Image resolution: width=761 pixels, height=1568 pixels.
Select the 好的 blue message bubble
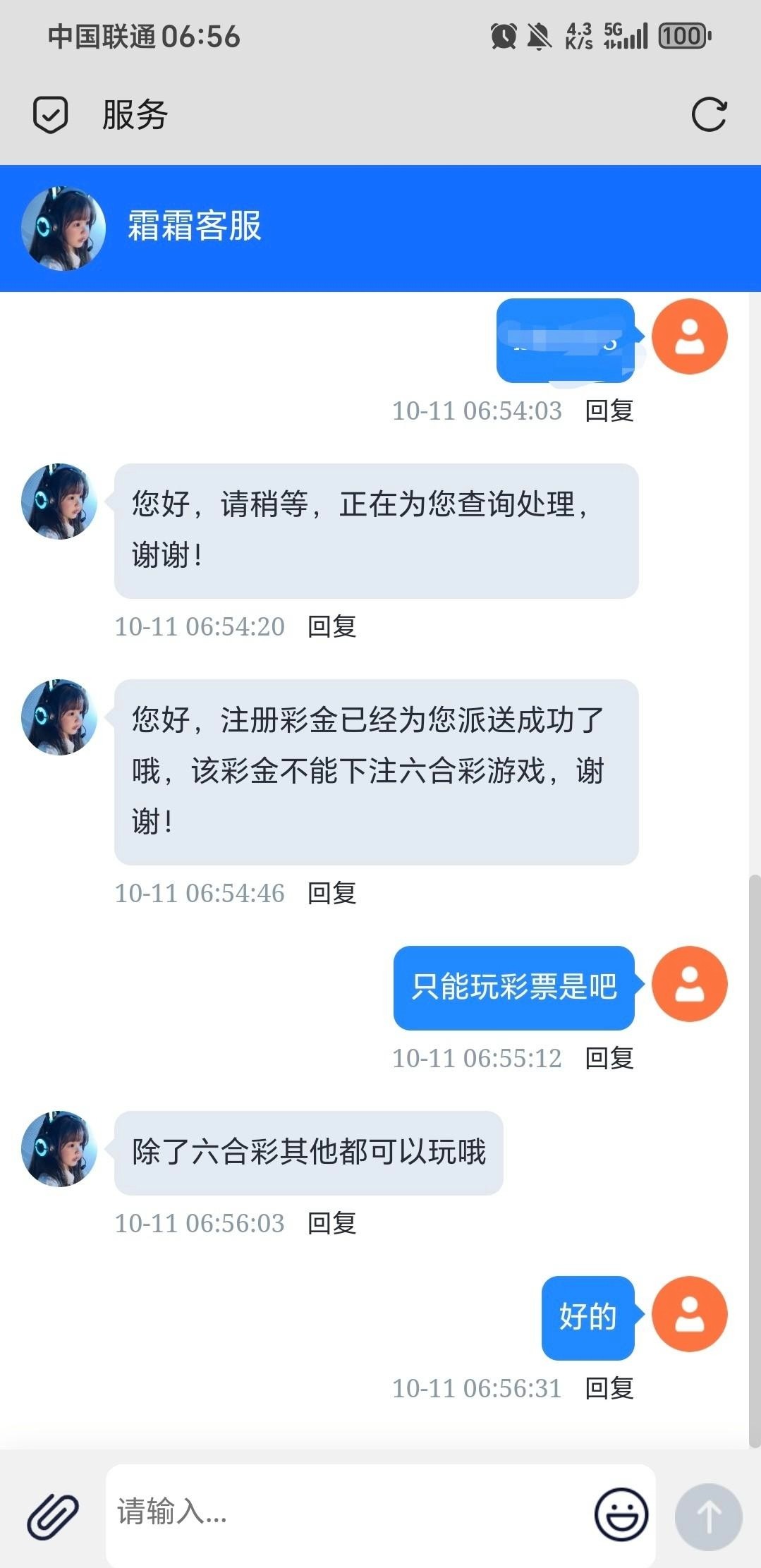pos(588,1313)
